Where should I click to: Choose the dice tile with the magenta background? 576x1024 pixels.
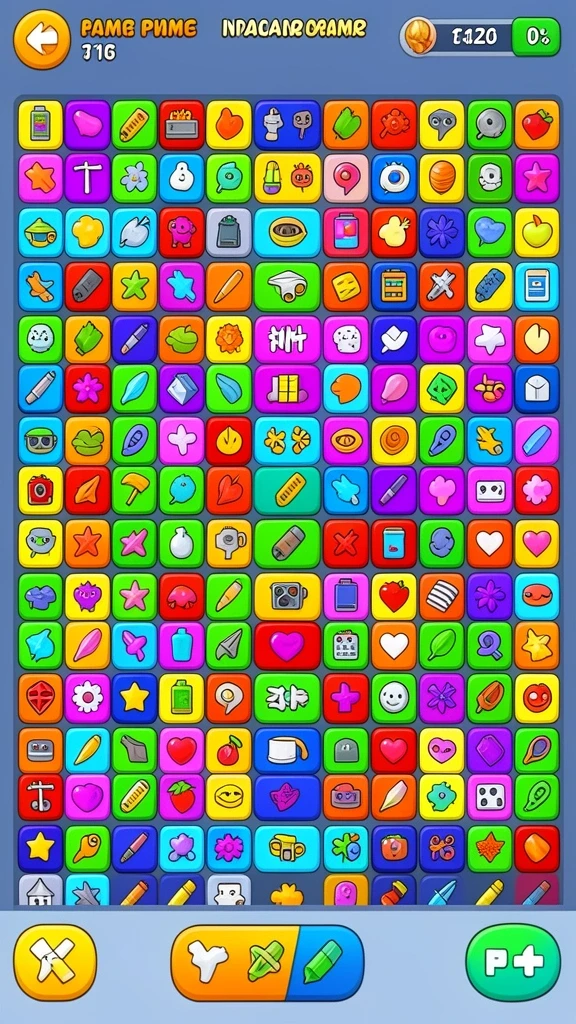(489, 797)
